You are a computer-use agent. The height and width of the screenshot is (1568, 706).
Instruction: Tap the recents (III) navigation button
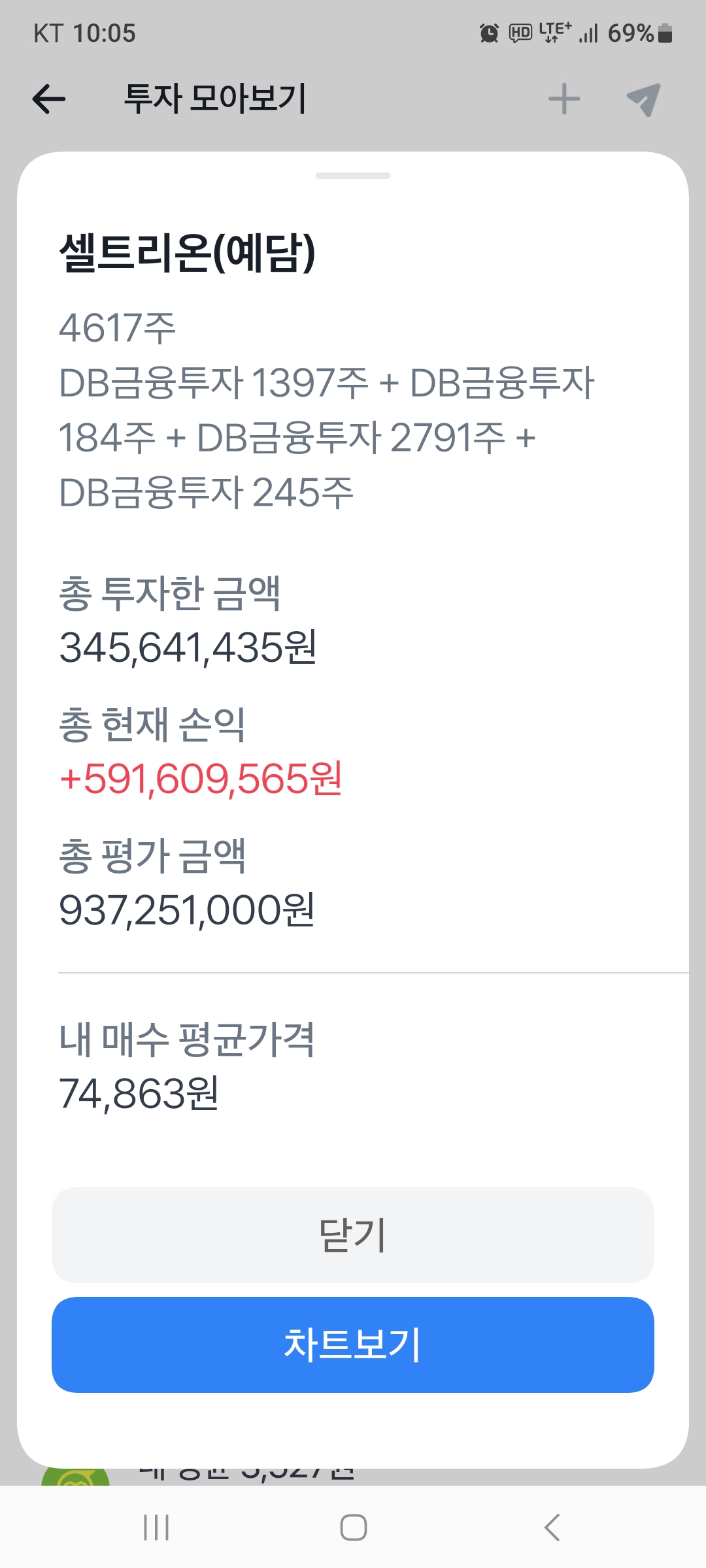(157, 1527)
